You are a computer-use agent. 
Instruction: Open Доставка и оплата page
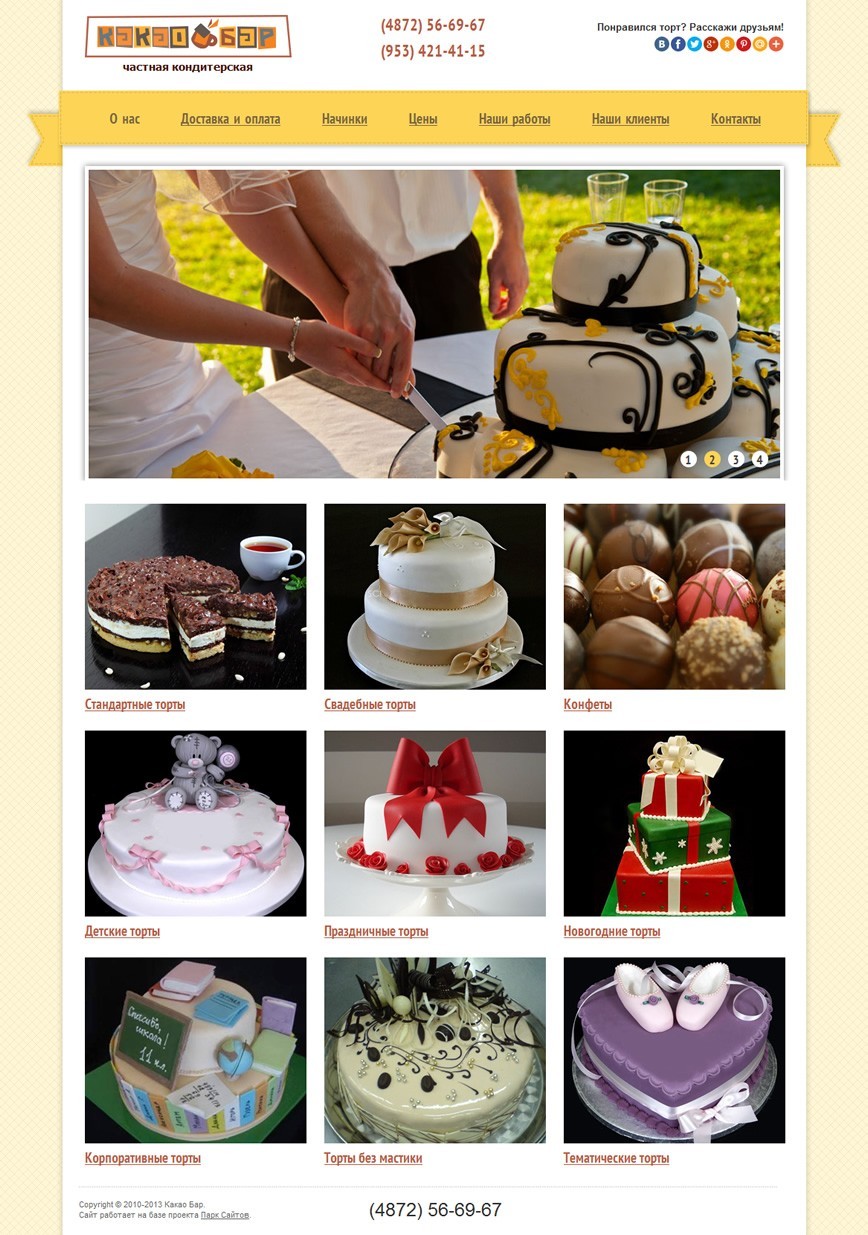230,119
